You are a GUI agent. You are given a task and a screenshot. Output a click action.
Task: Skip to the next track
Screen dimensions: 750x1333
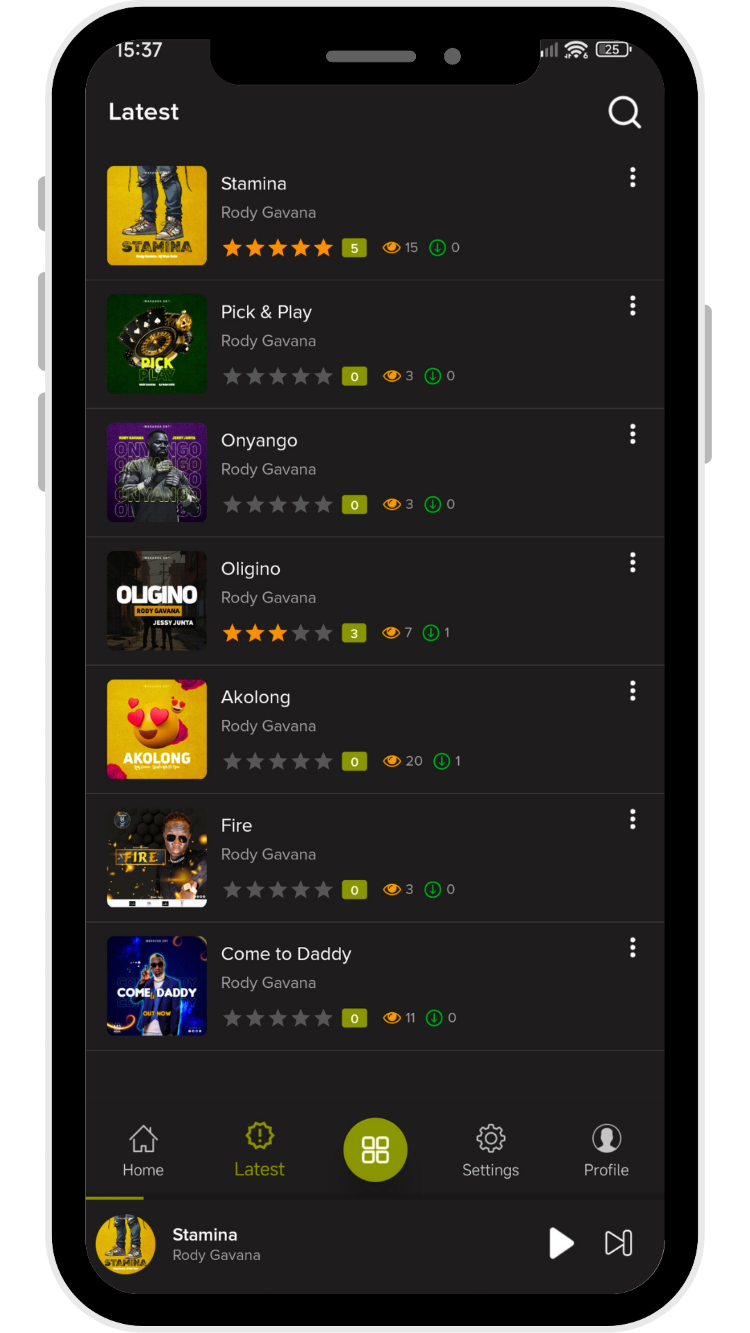[x=619, y=1243]
